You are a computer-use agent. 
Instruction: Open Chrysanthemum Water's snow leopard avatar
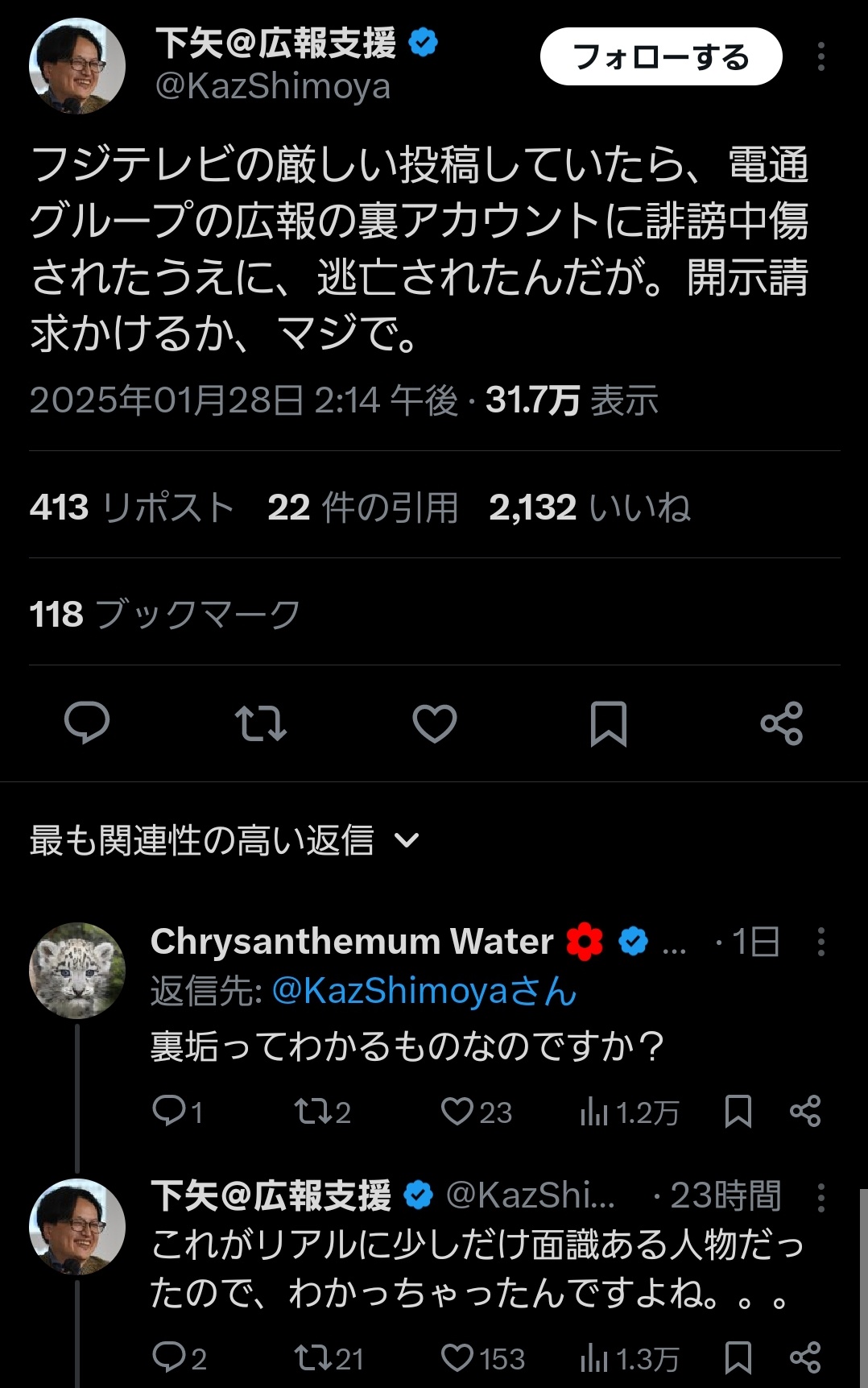77,970
